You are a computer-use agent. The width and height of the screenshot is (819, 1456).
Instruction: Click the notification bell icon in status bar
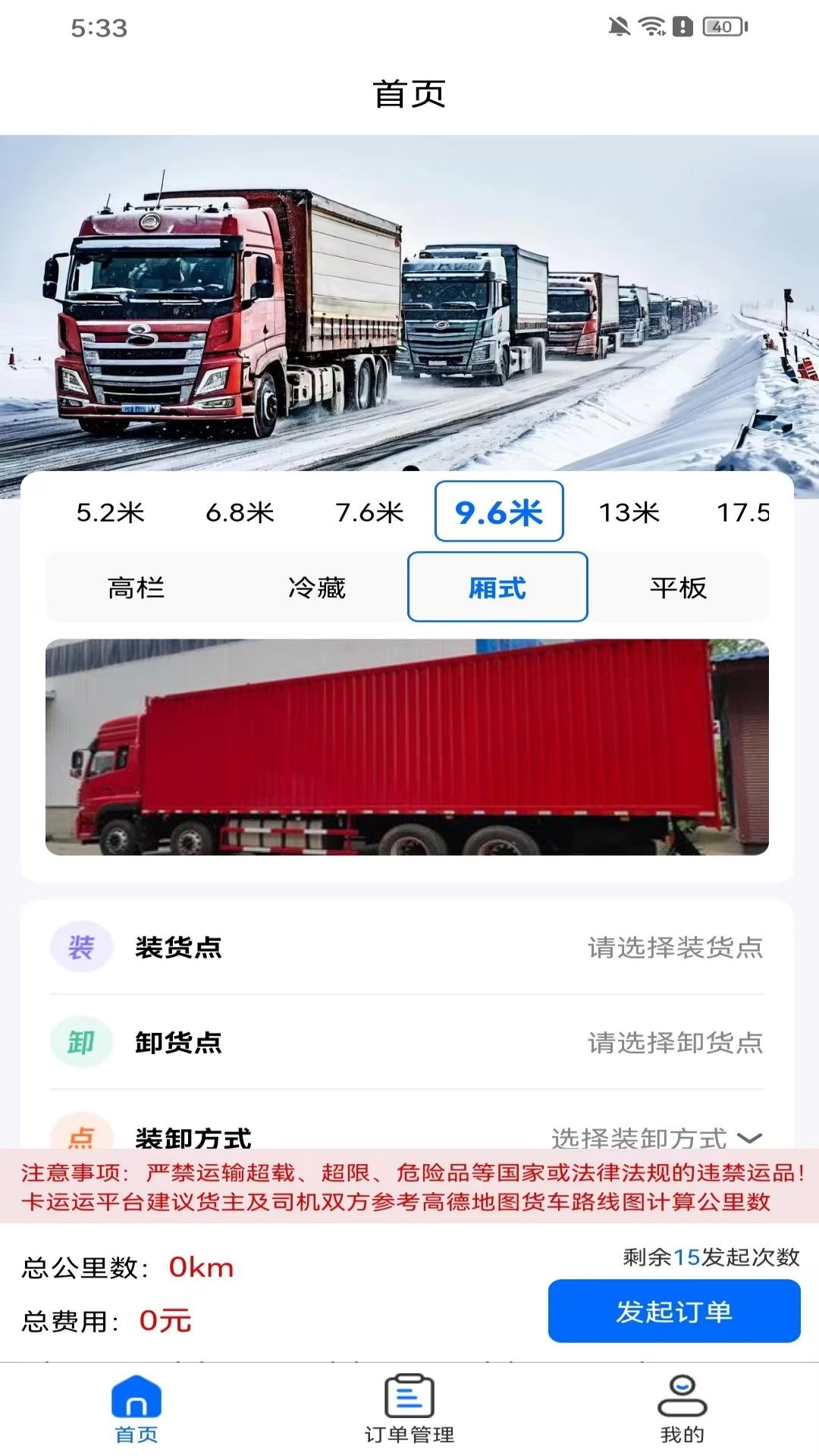coord(620,24)
